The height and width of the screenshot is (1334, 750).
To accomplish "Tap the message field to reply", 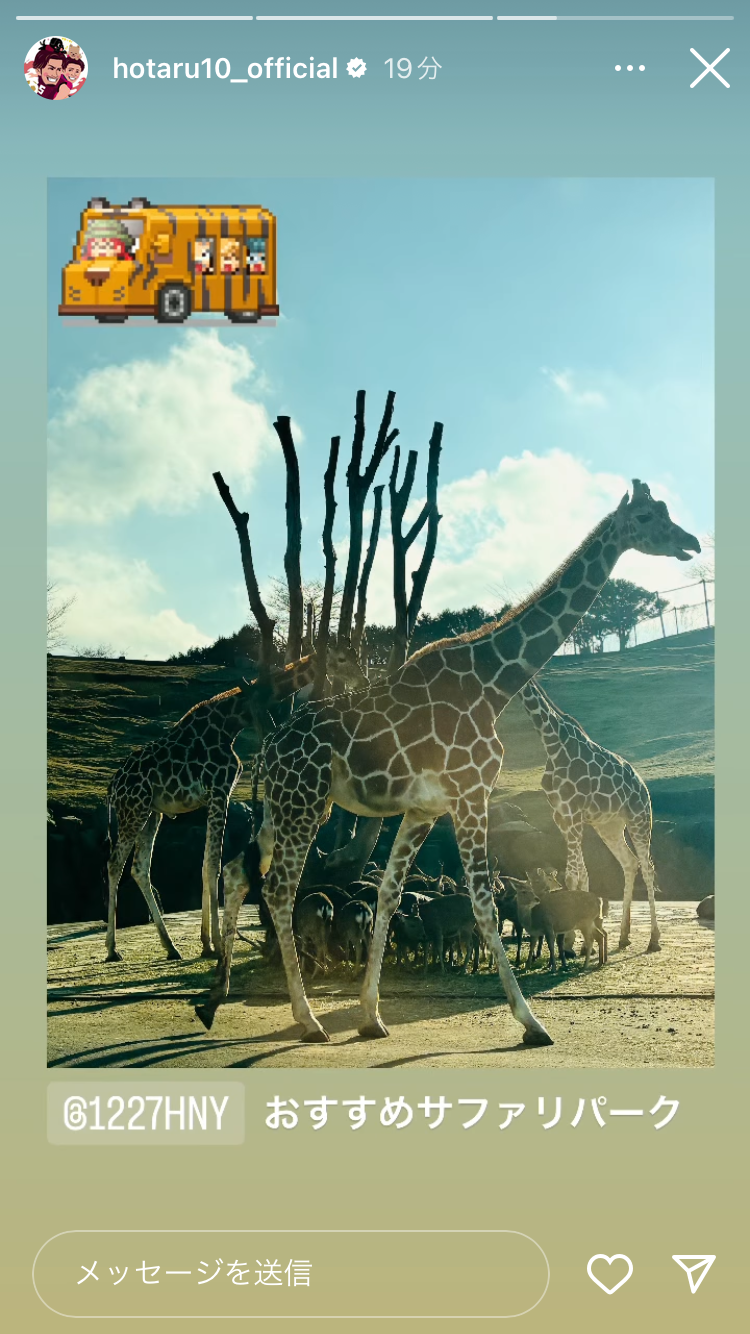I will [291, 1273].
